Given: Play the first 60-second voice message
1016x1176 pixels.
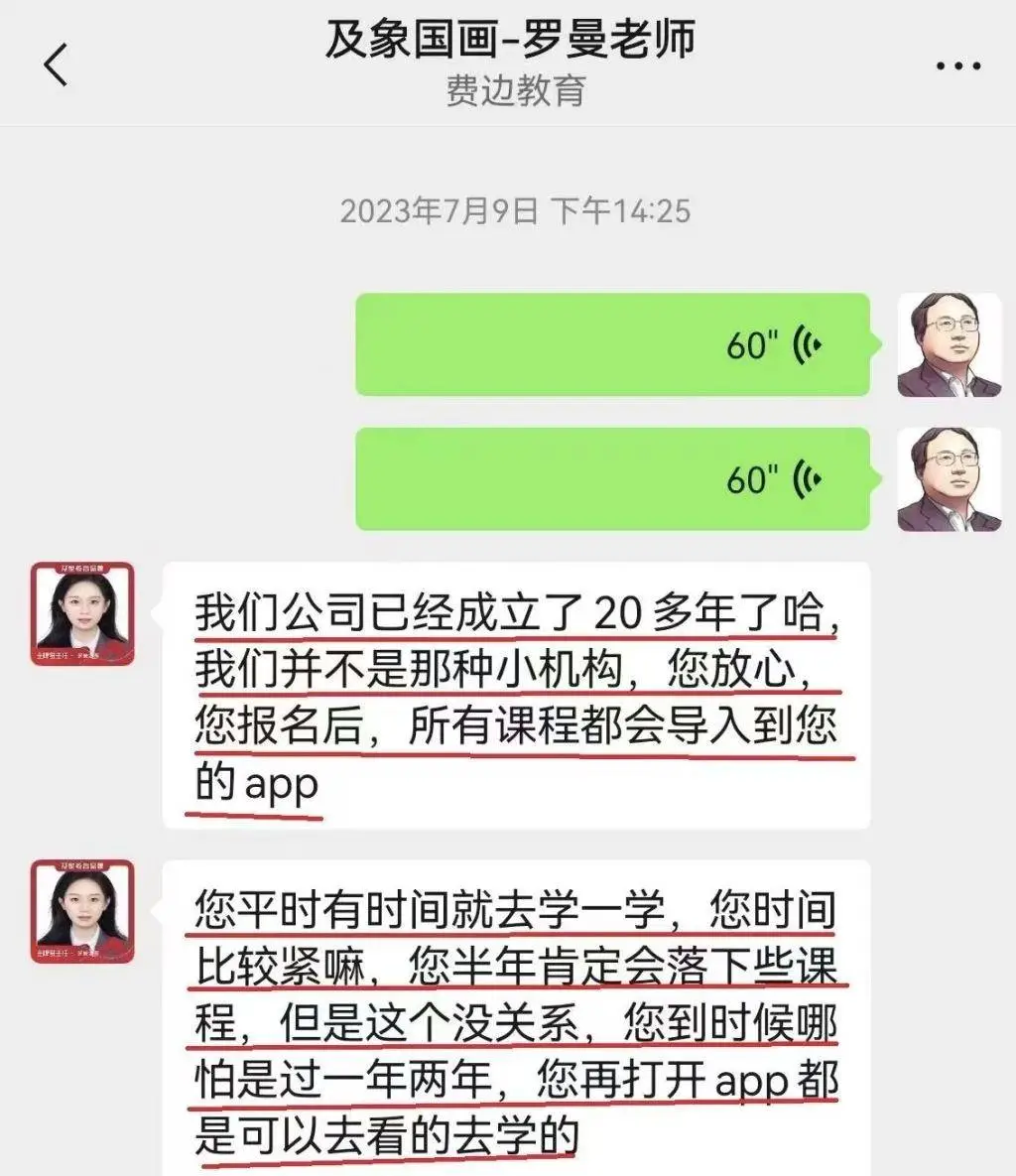Looking at the screenshot, I should click(612, 345).
